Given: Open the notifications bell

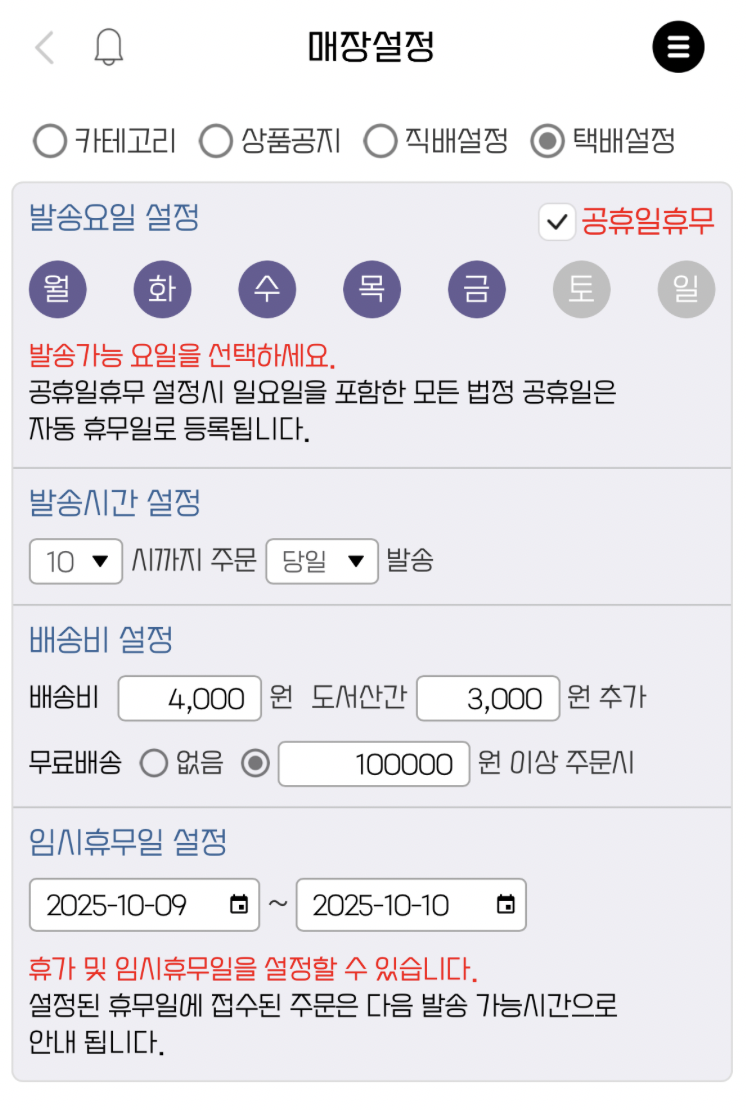Looking at the screenshot, I should click(x=108, y=47).
